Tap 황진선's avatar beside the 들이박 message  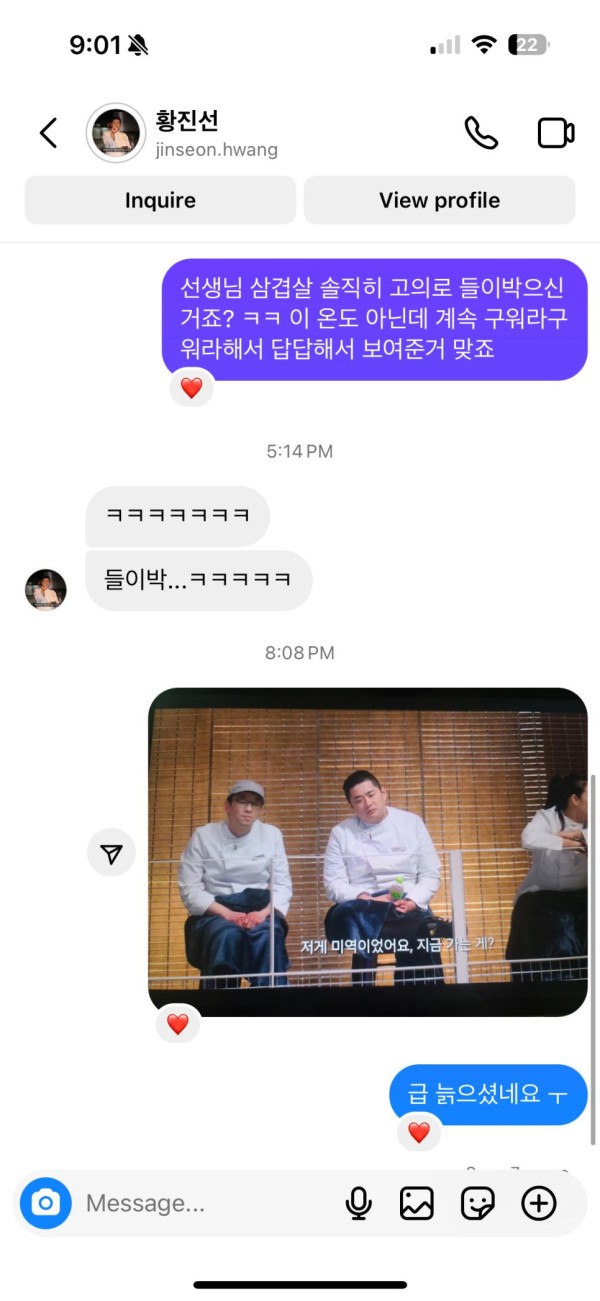46,590
